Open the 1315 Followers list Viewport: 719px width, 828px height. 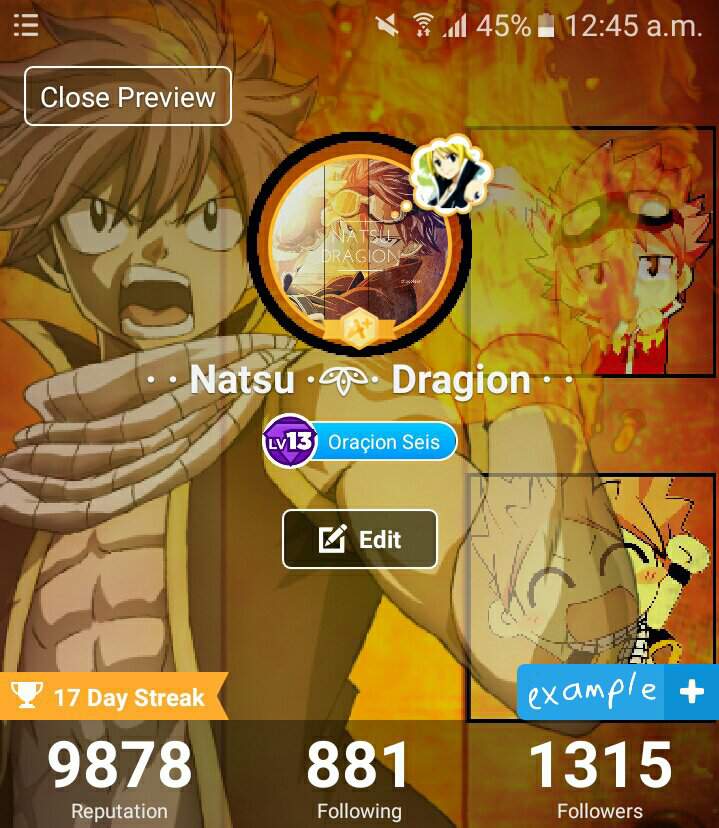tap(600, 779)
